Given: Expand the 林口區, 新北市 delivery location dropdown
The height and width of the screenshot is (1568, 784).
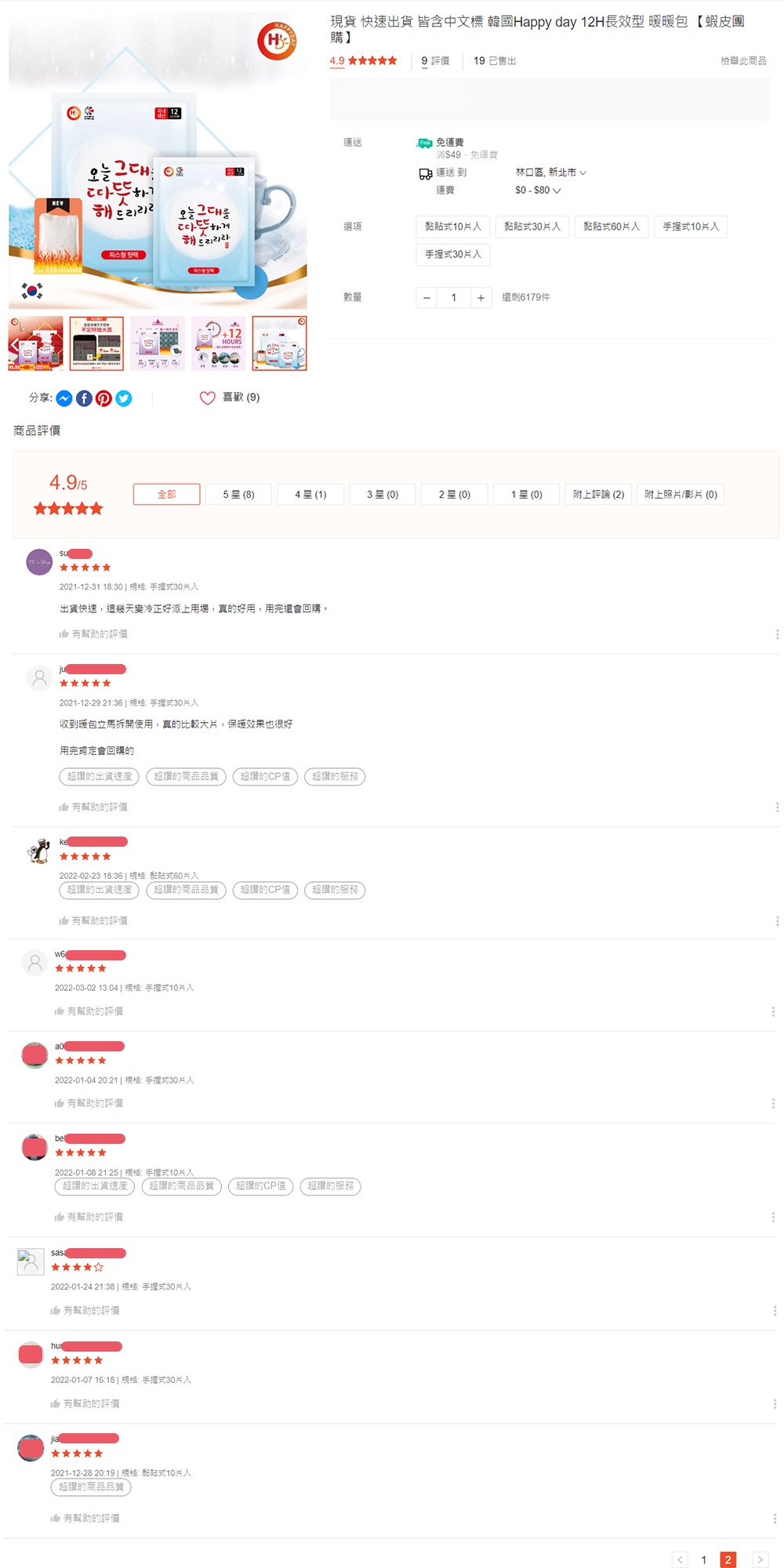Looking at the screenshot, I should pos(551,172).
